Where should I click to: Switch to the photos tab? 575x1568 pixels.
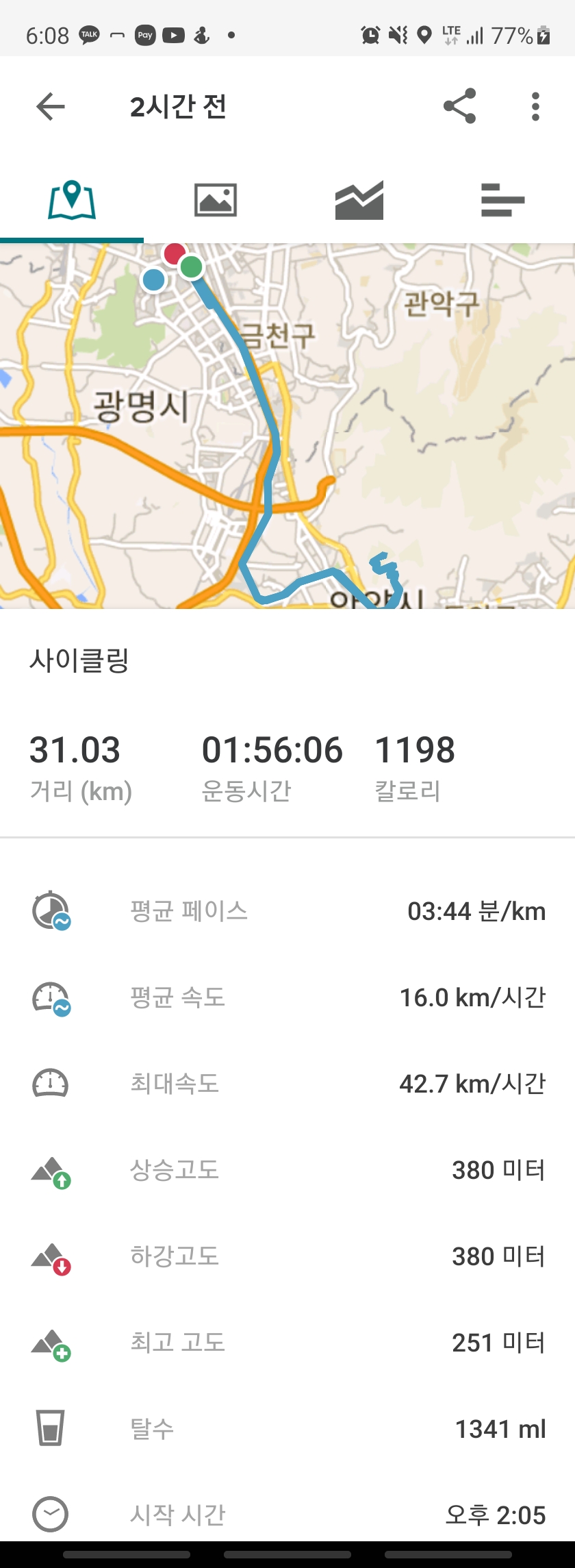216,200
